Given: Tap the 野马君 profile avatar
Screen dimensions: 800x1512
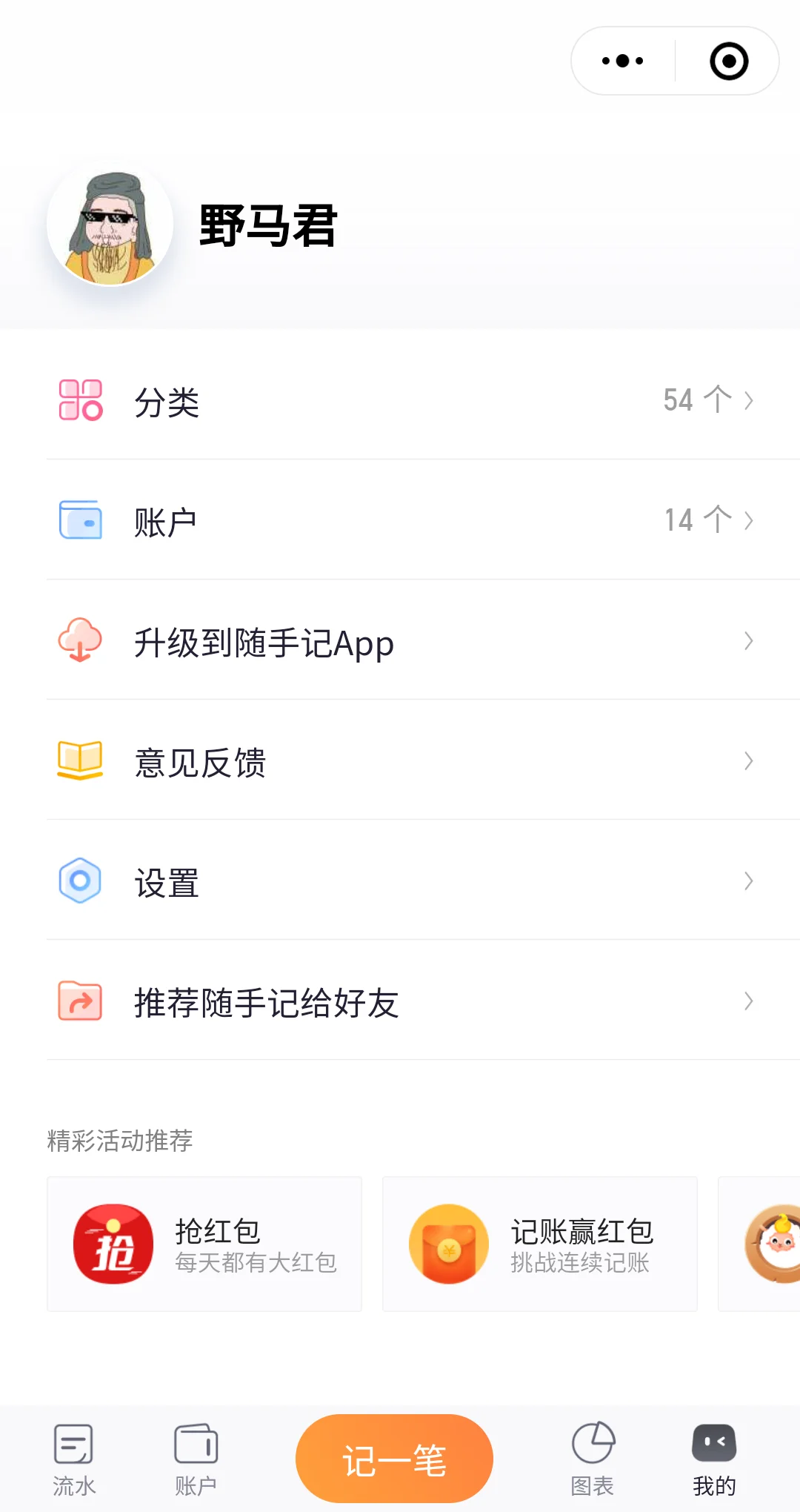Looking at the screenshot, I should click(x=110, y=224).
